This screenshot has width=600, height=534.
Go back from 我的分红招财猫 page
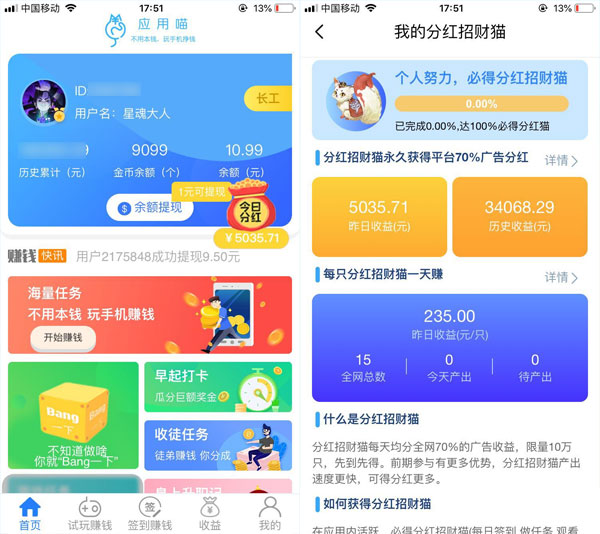320,32
